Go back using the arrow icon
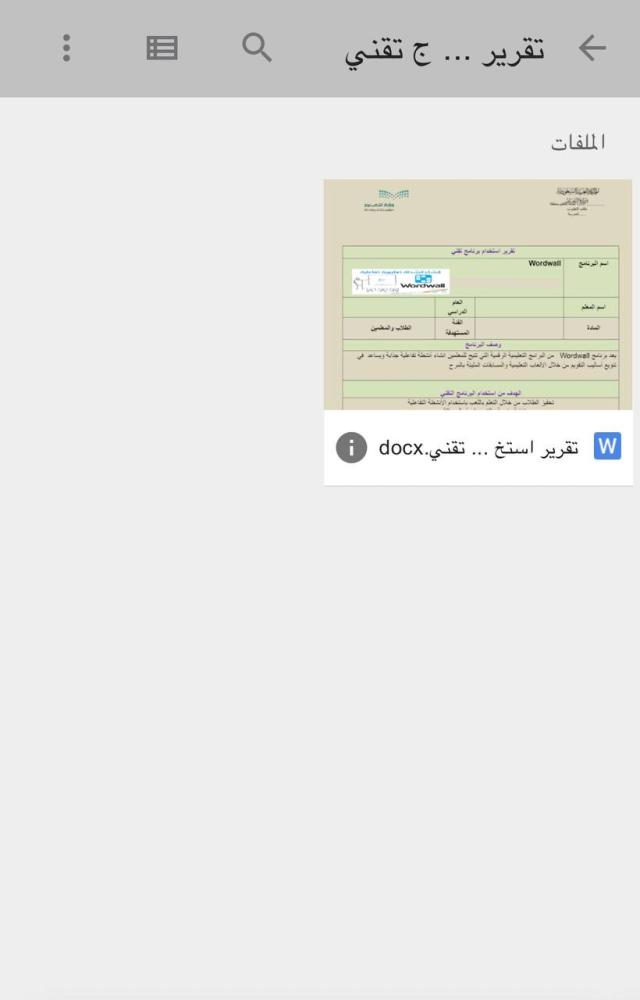Image resolution: width=640 pixels, height=1000 pixels. (593, 48)
